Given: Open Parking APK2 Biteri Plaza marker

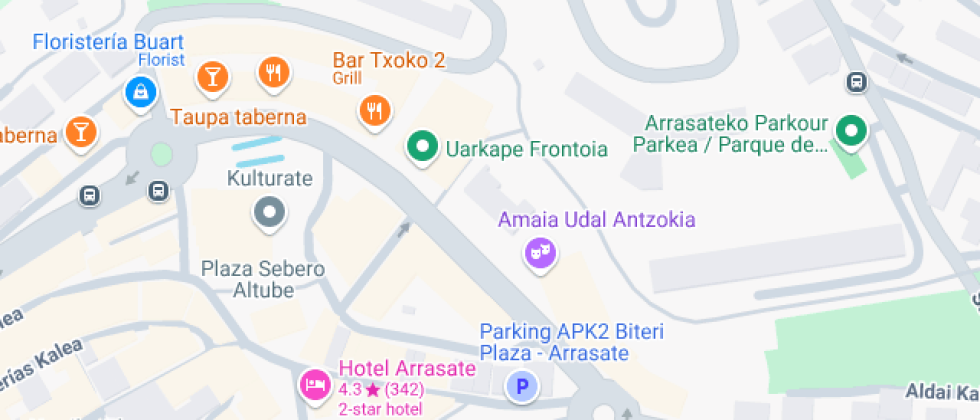Looking at the screenshot, I should point(520,385).
